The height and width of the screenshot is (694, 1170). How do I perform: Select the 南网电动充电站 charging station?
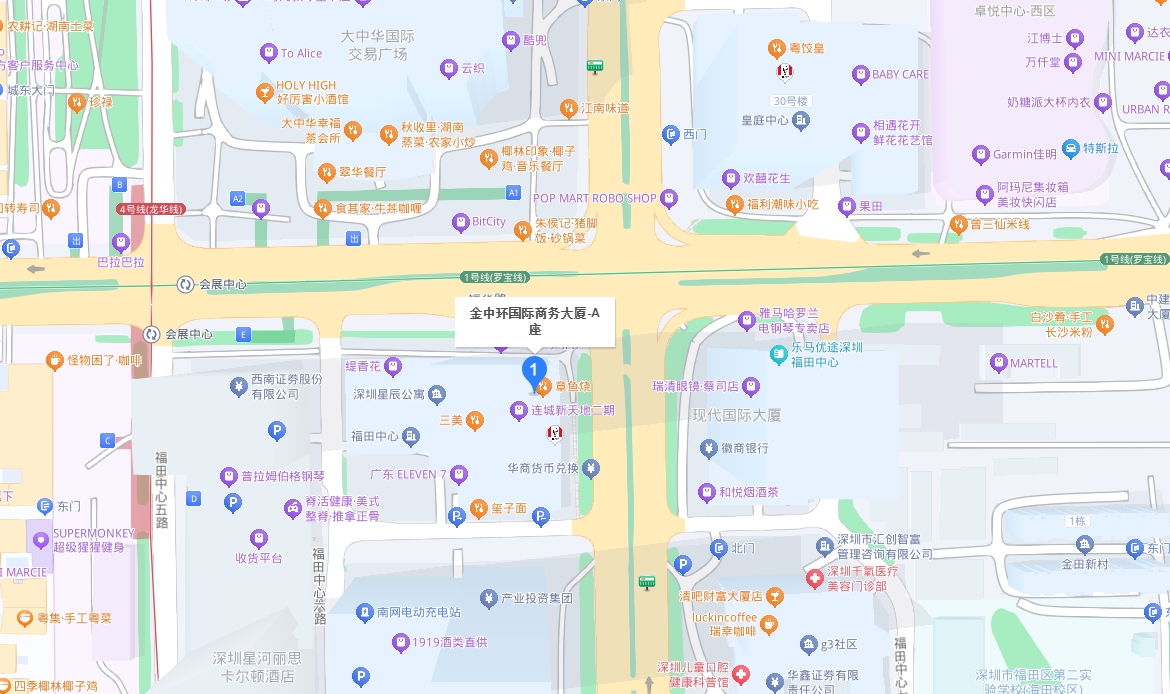365,612
